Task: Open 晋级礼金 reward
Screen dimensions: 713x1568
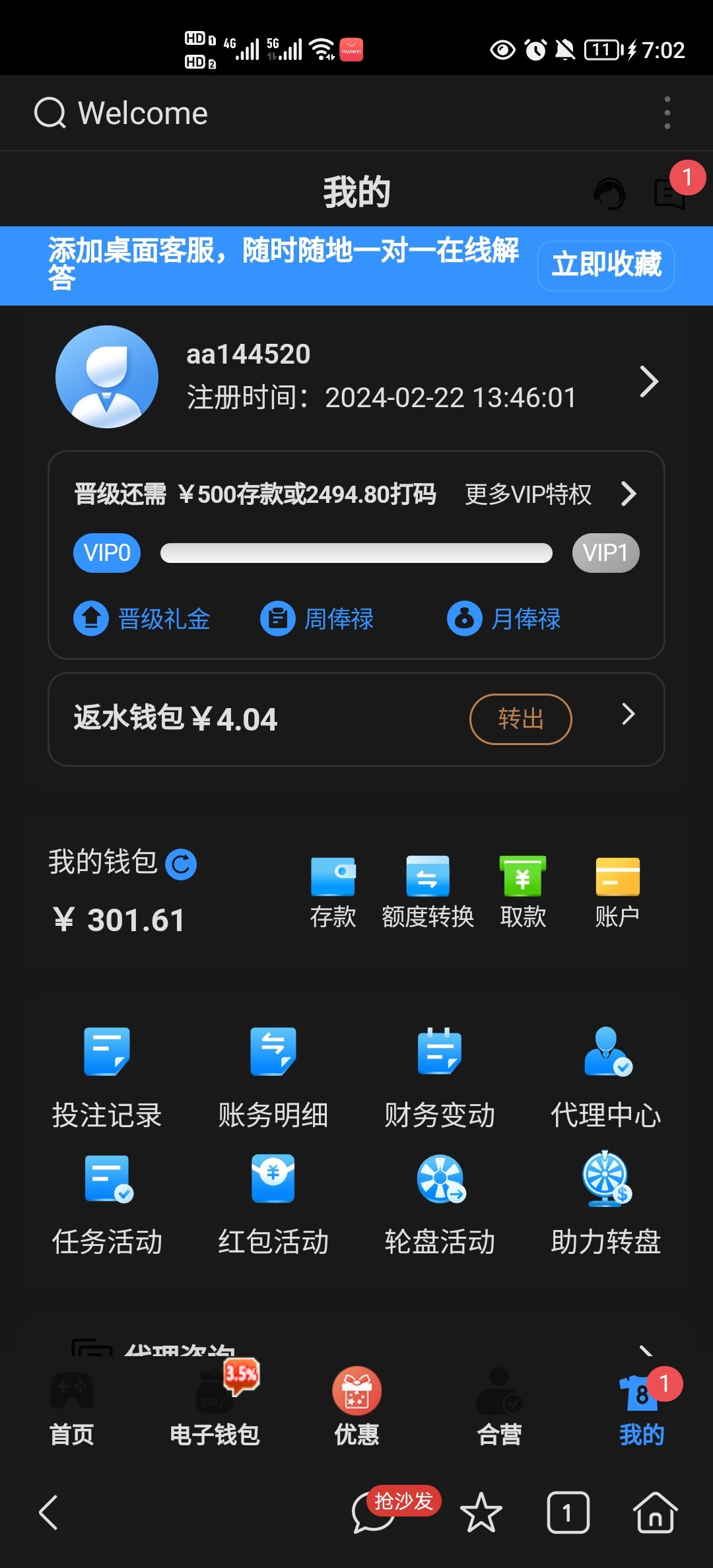Action: point(142,619)
